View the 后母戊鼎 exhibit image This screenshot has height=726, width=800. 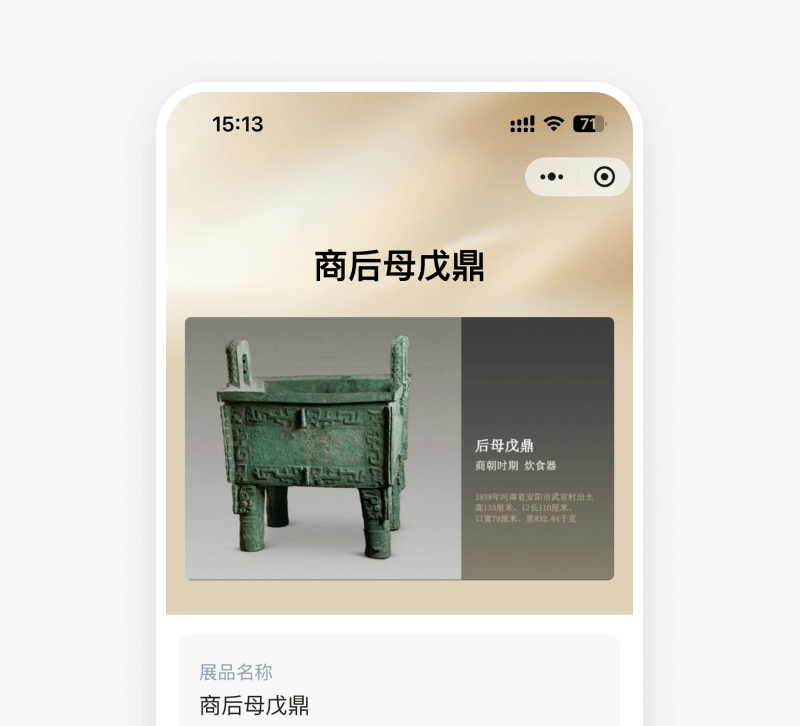[x=399, y=448]
